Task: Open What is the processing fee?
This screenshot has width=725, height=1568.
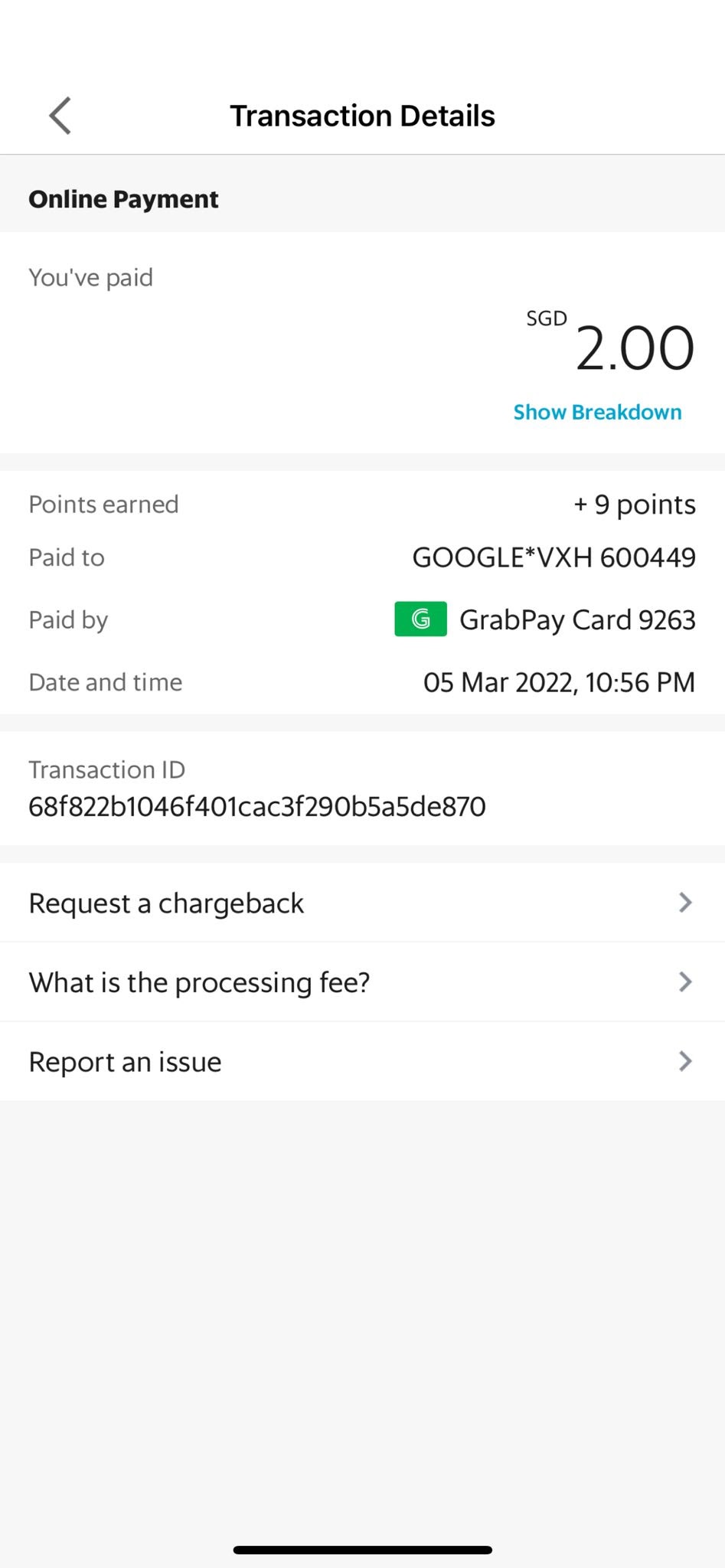Action: click(361, 982)
